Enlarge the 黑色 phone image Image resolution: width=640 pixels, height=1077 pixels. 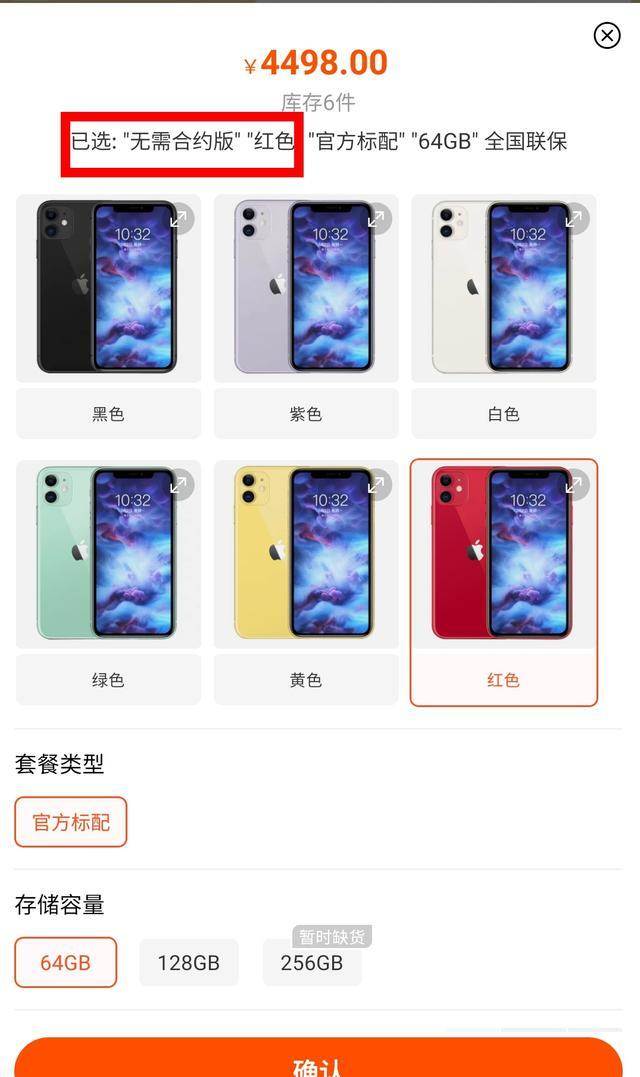(x=178, y=219)
